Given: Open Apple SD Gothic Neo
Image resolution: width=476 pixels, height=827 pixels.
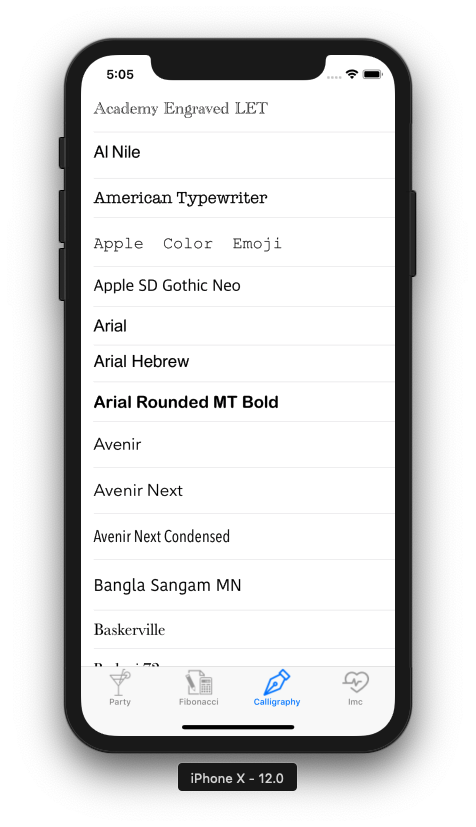Looking at the screenshot, I should pos(238,286).
